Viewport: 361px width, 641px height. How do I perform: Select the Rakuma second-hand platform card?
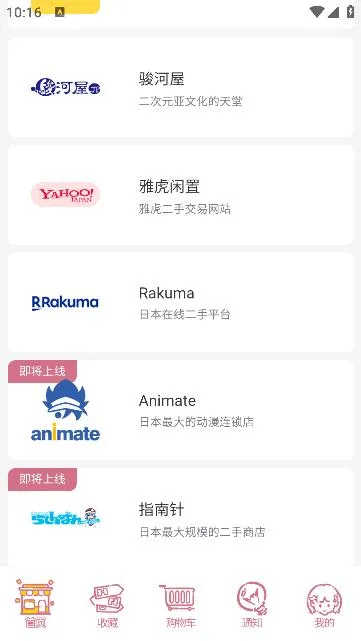pos(180,303)
